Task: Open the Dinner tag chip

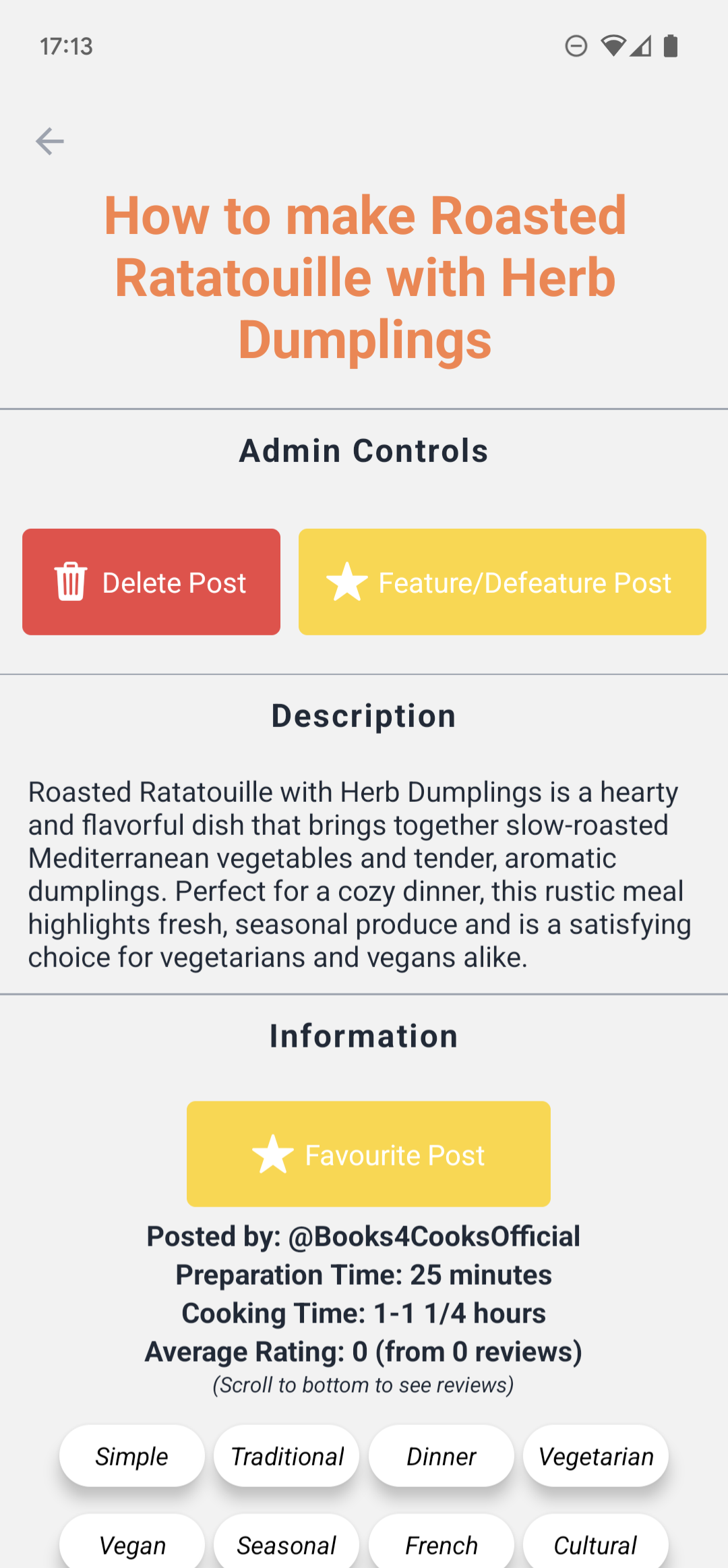Action: [441, 1456]
